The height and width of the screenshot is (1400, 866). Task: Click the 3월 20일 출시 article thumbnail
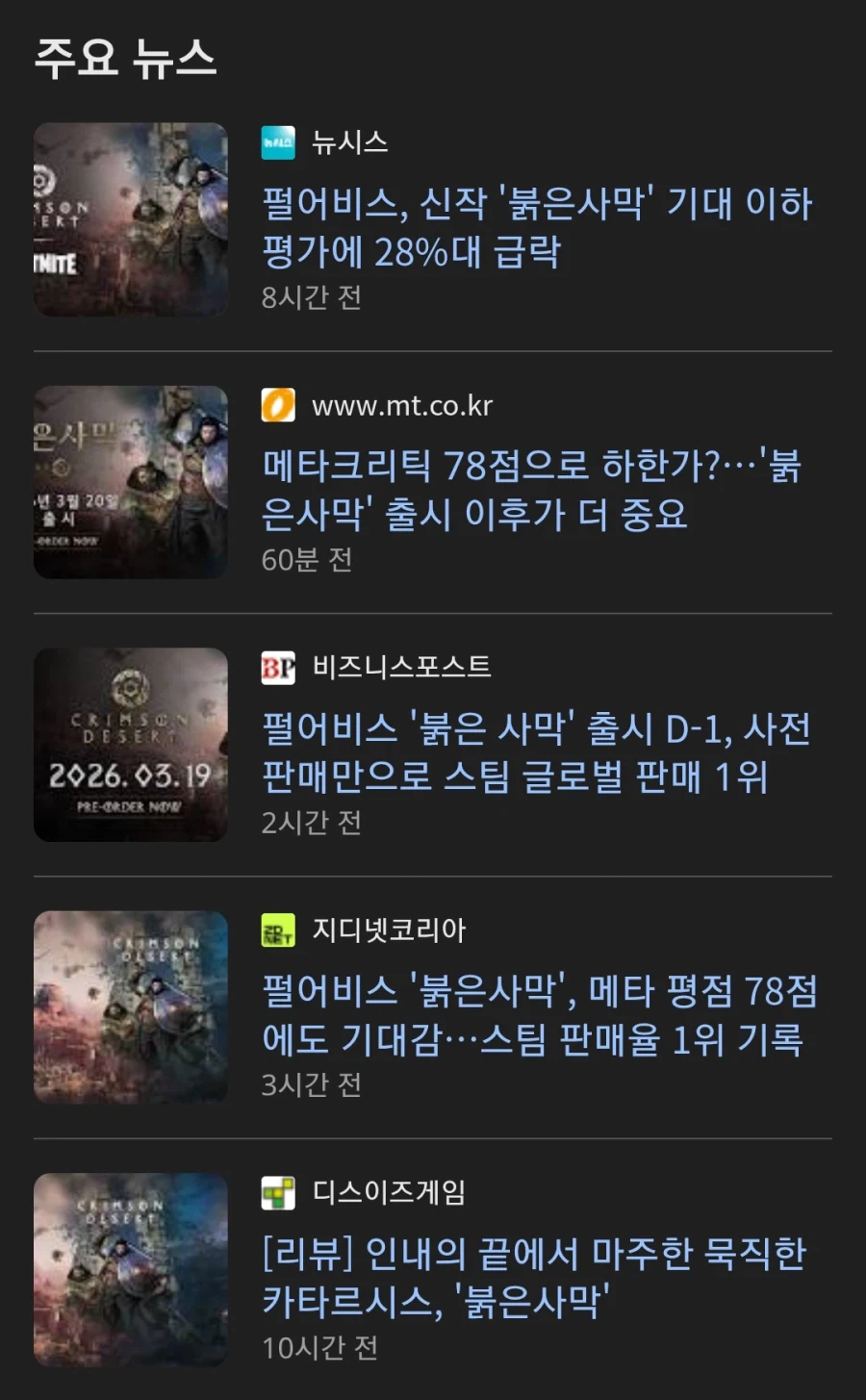coord(130,482)
